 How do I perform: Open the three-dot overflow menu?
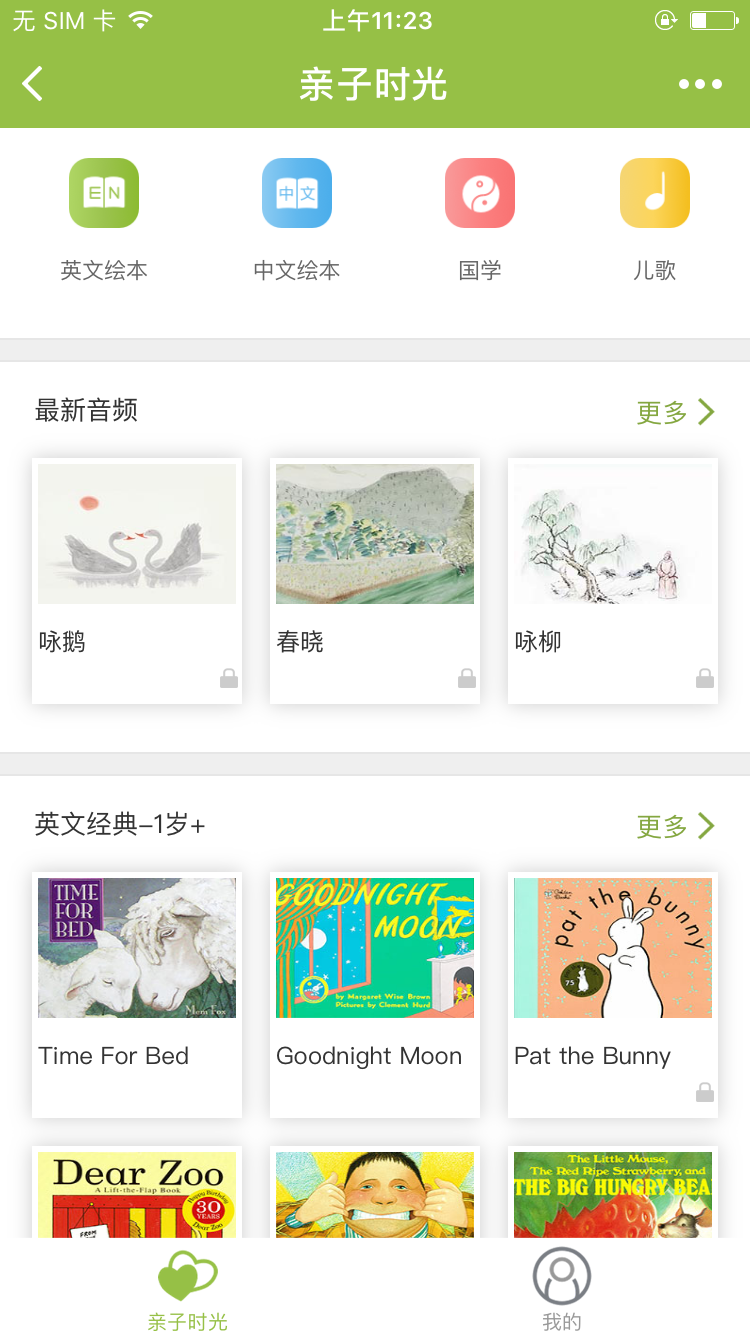point(700,84)
